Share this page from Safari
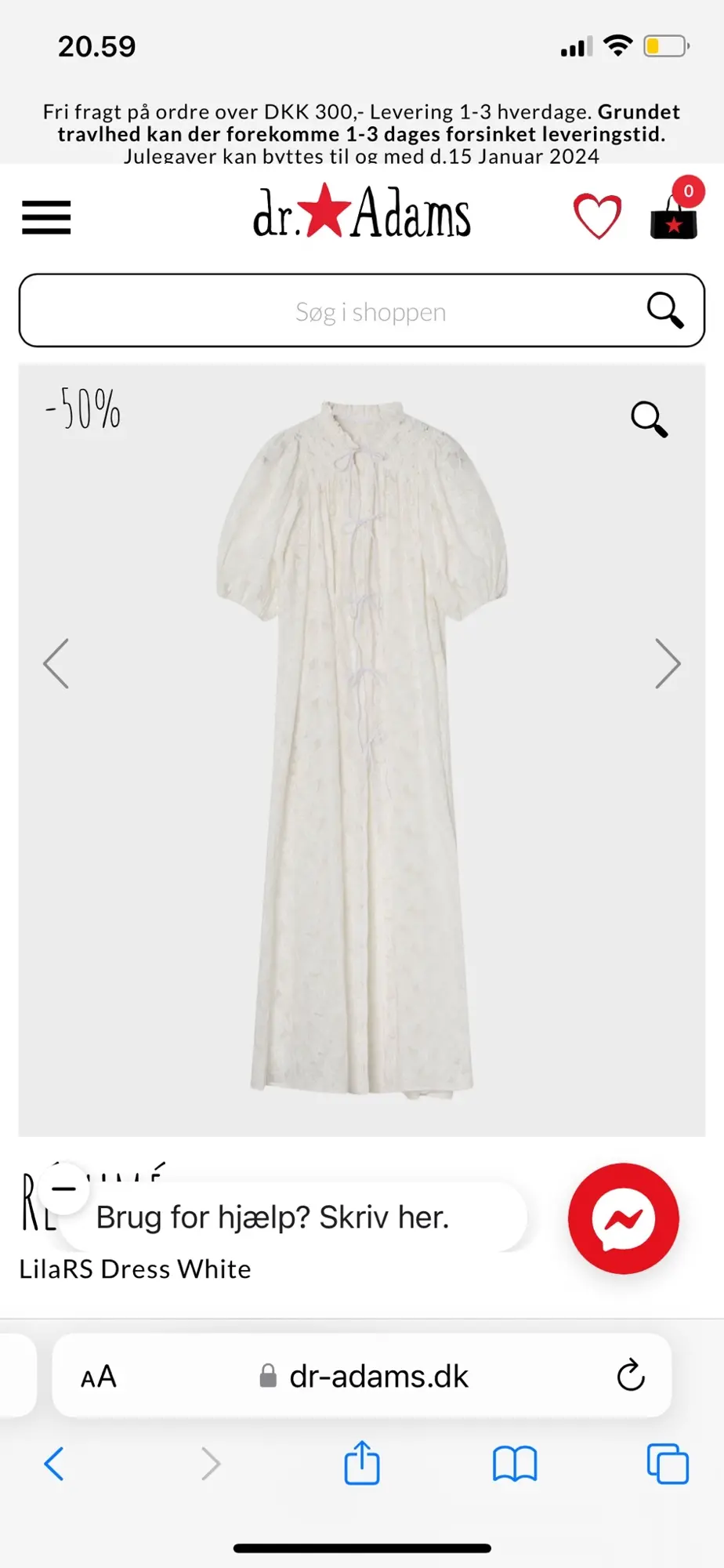 coord(362,1463)
